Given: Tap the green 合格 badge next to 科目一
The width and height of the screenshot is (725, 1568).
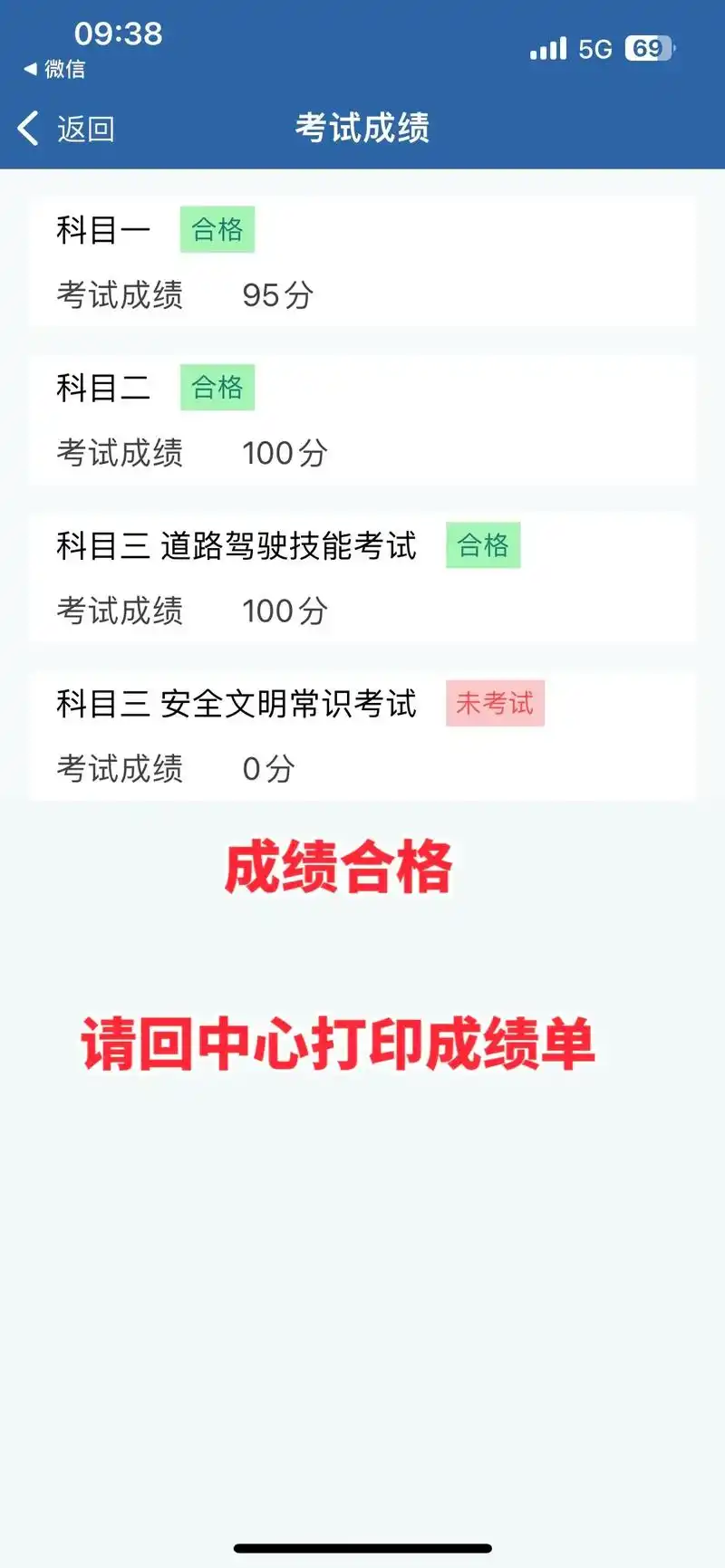Looking at the screenshot, I should 217,230.
